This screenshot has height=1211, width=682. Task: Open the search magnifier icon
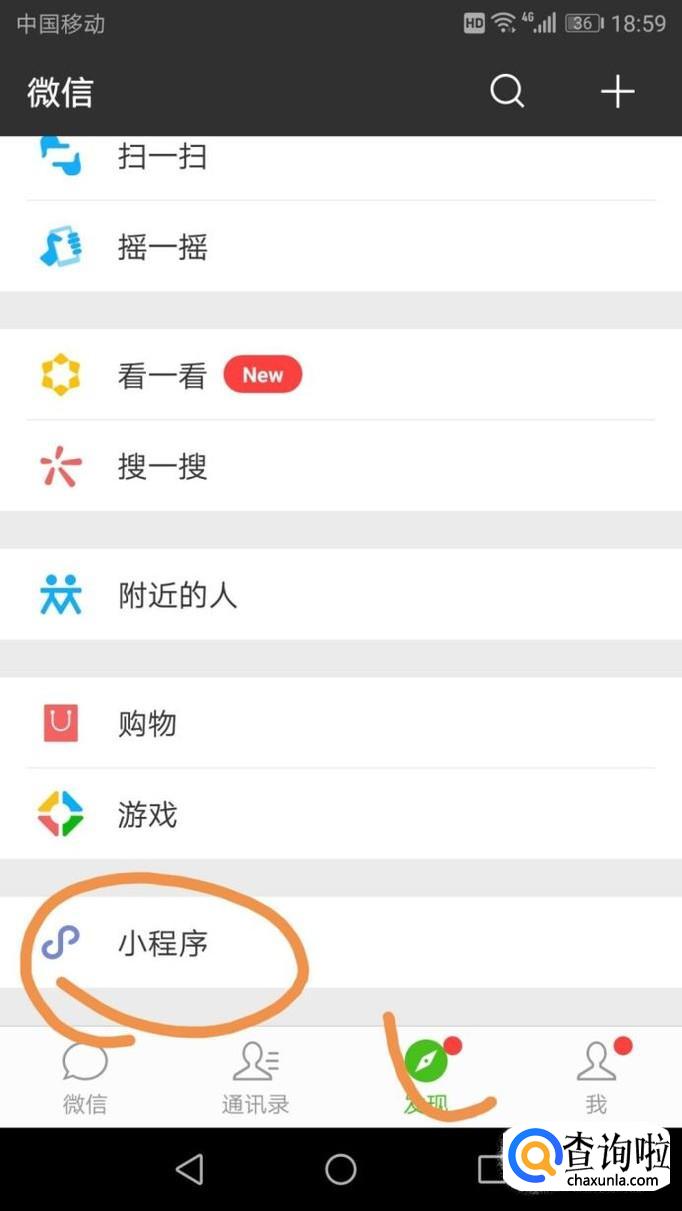click(507, 92)
